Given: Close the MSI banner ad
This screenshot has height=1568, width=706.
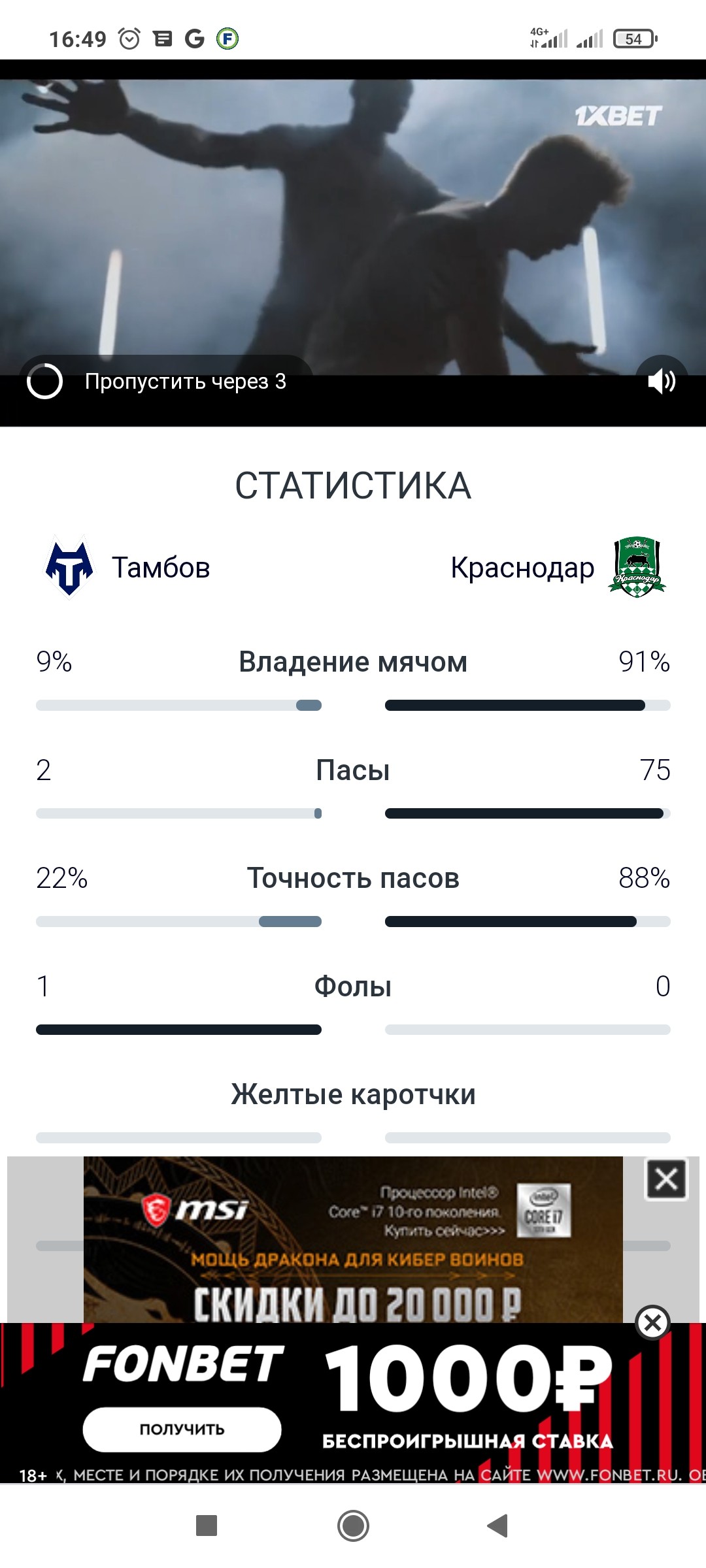Looking at the screenshot, I should 666,1179.
